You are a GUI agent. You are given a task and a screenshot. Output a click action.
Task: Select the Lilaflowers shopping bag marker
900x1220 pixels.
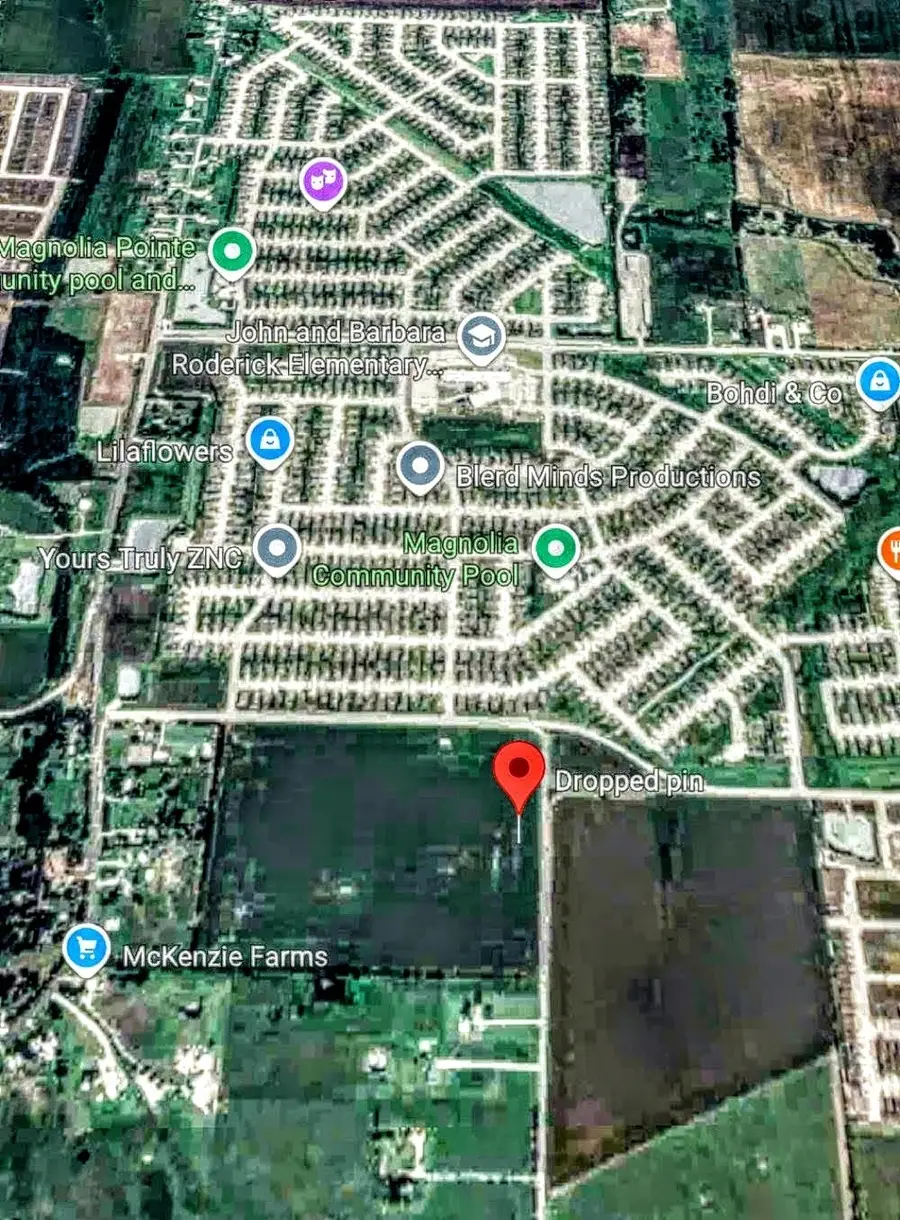(268, 440)
